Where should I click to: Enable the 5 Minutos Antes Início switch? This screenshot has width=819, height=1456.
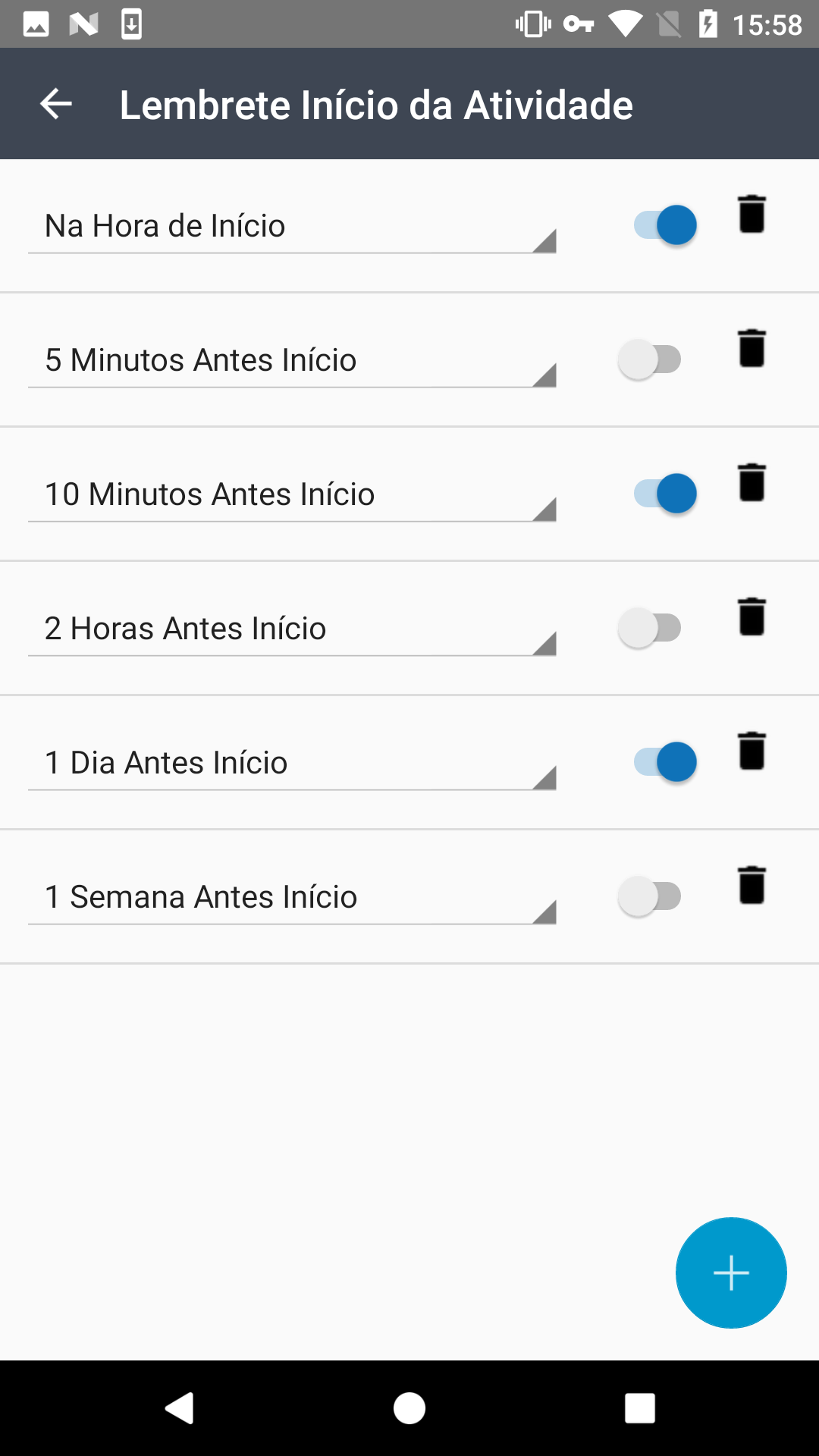pos(650,359)
